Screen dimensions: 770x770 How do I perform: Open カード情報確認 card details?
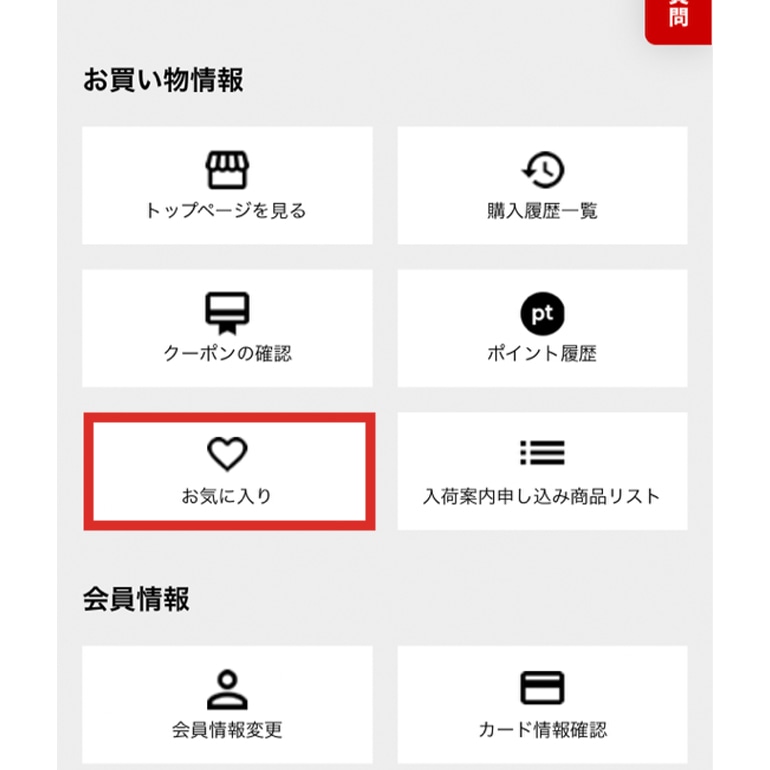[542, 704]
